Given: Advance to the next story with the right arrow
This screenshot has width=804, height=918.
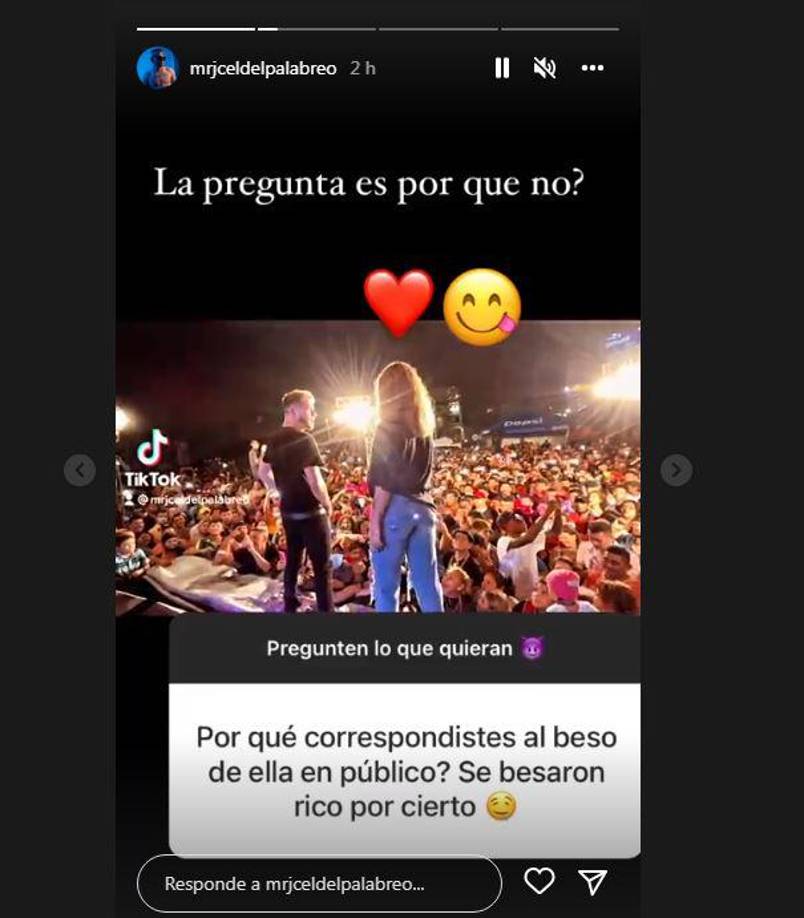Looking at the screenshot, I should tap(676, 467).
